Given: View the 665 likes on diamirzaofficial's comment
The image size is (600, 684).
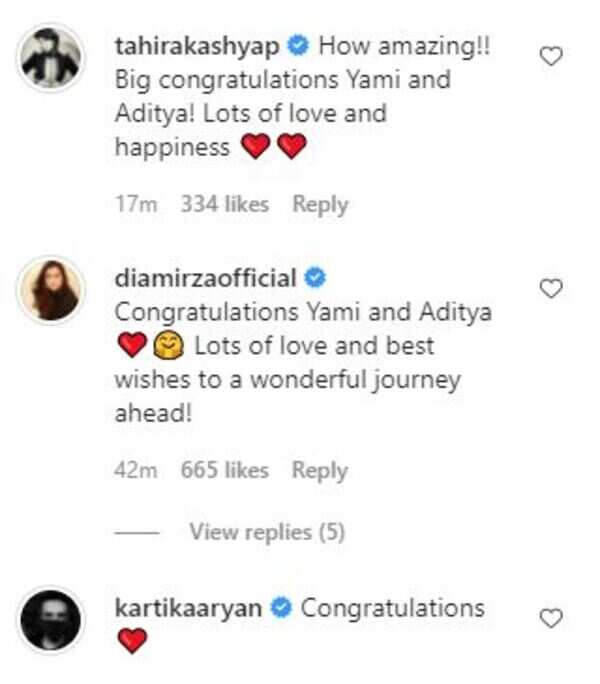Looking at the screenshot, I should tap(225, 470).
